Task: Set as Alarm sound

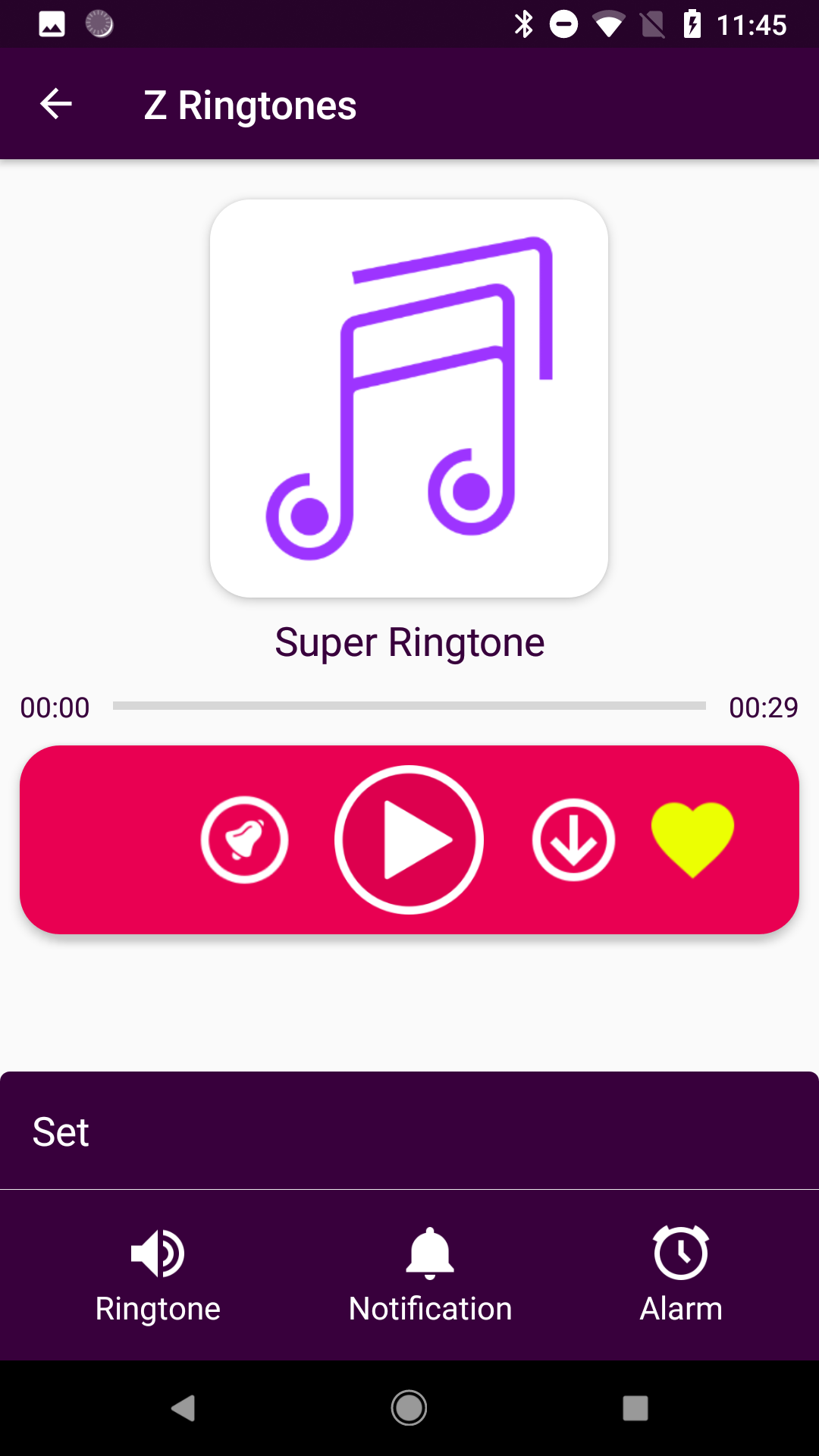Action: coord(681,1276)
